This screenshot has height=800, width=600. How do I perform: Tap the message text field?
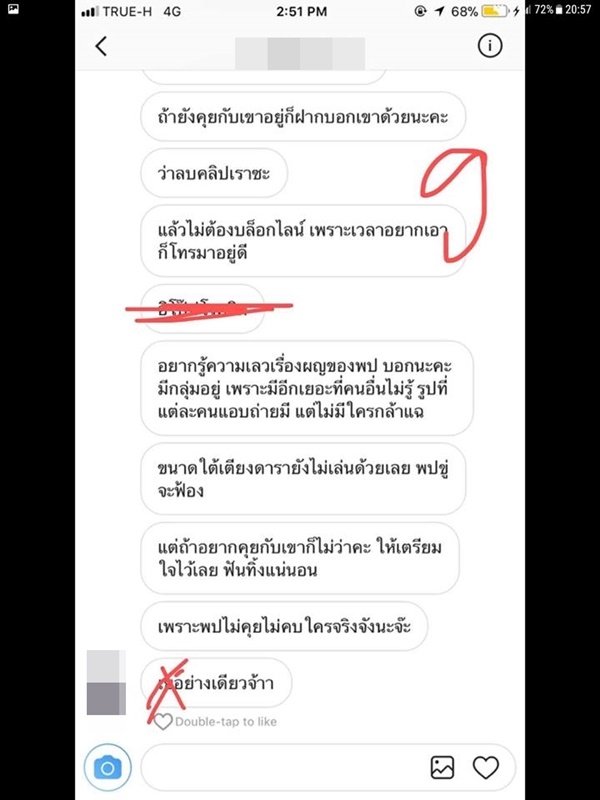(280, 767)
